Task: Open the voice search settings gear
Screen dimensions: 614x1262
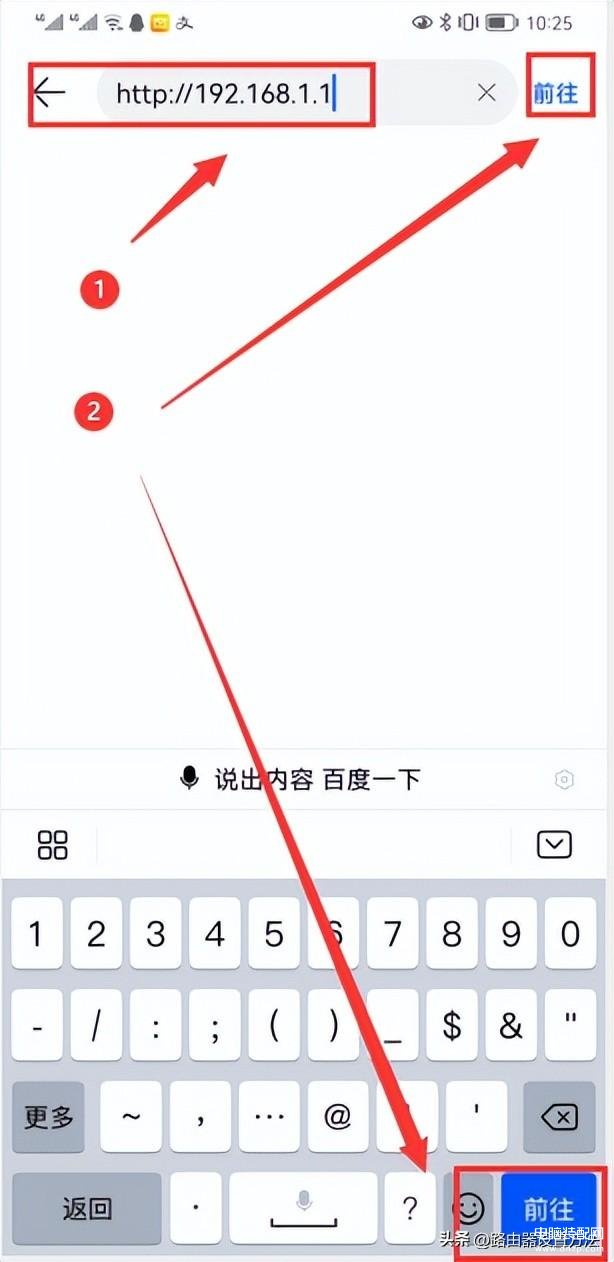Action: coord(564,779)
